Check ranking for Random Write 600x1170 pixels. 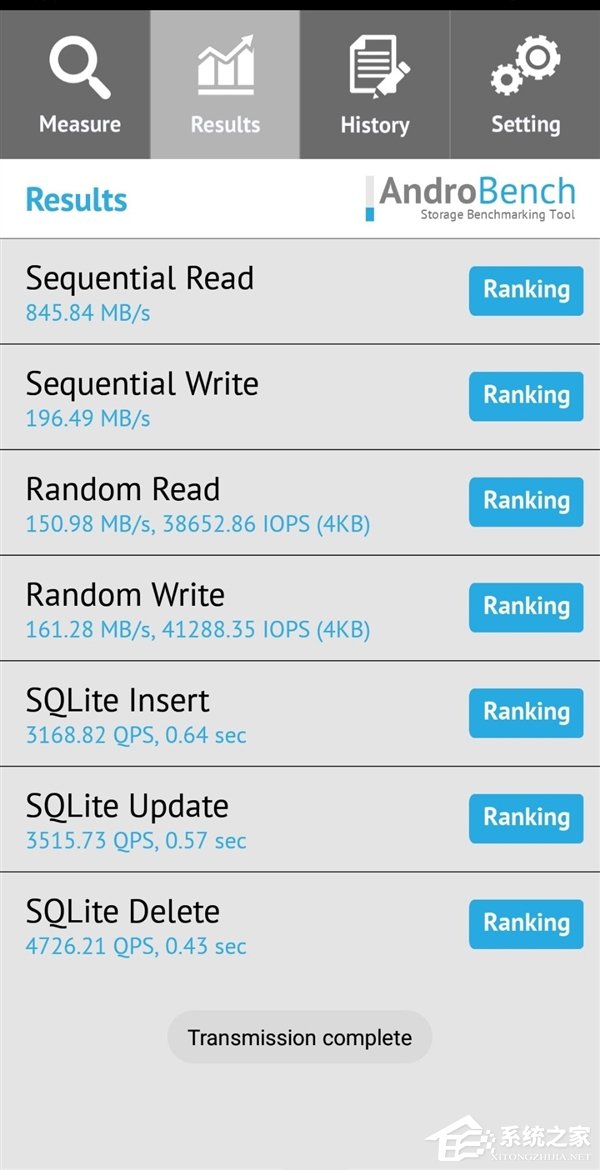tap(526, 607)
